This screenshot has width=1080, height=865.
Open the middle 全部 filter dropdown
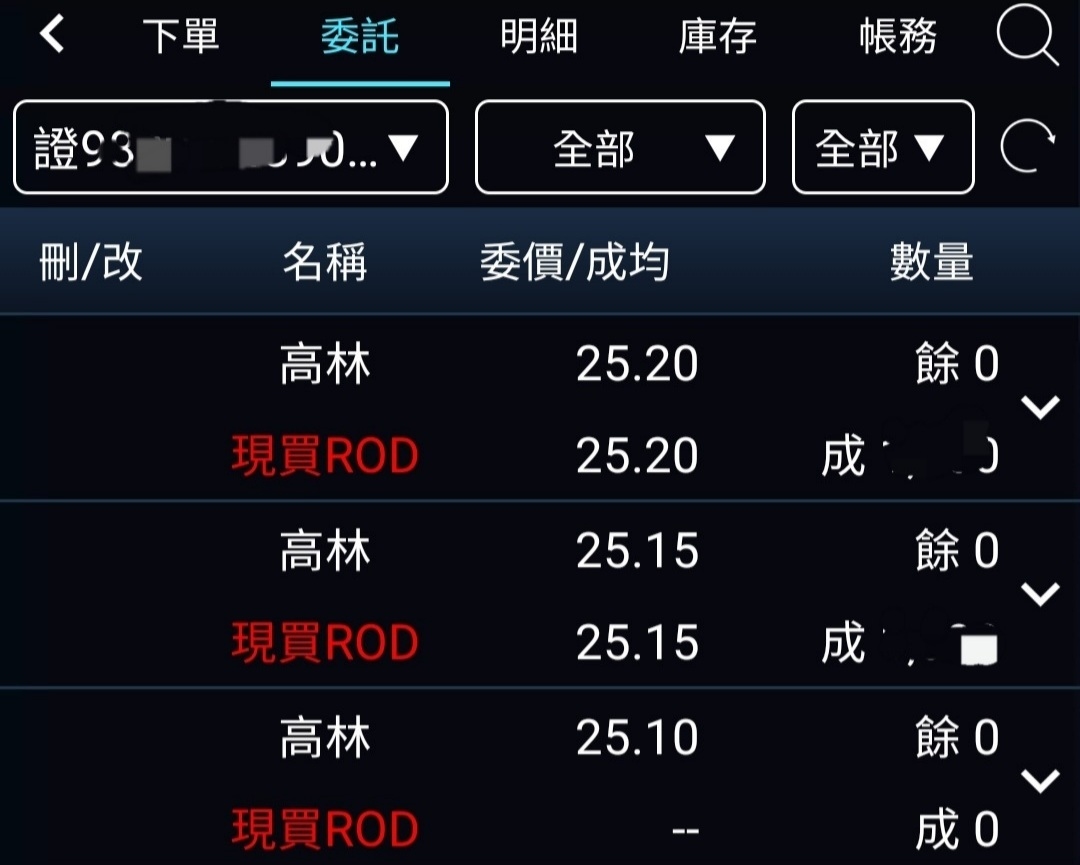[x=620, y=148]
